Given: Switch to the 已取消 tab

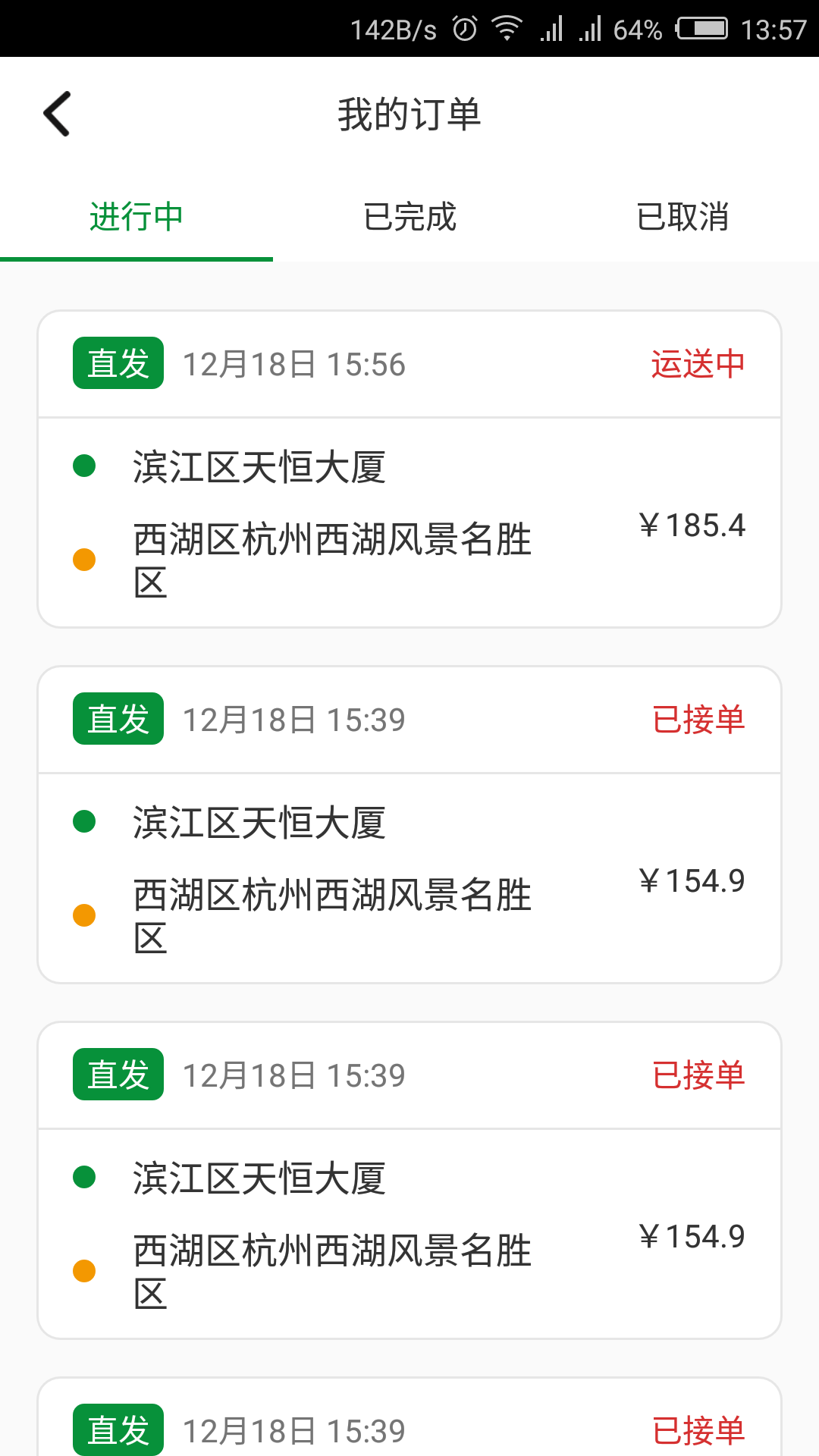Looking at the screenshot, I should [684, 218].
